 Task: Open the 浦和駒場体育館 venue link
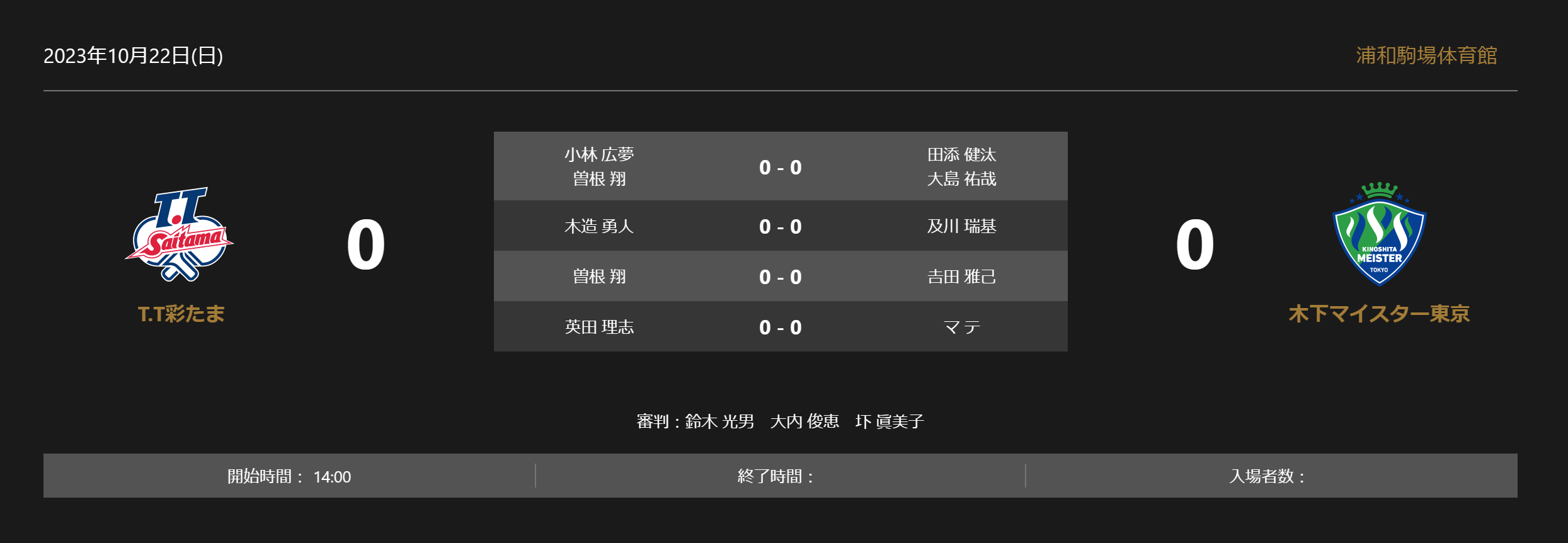(x=1426, y=56)
